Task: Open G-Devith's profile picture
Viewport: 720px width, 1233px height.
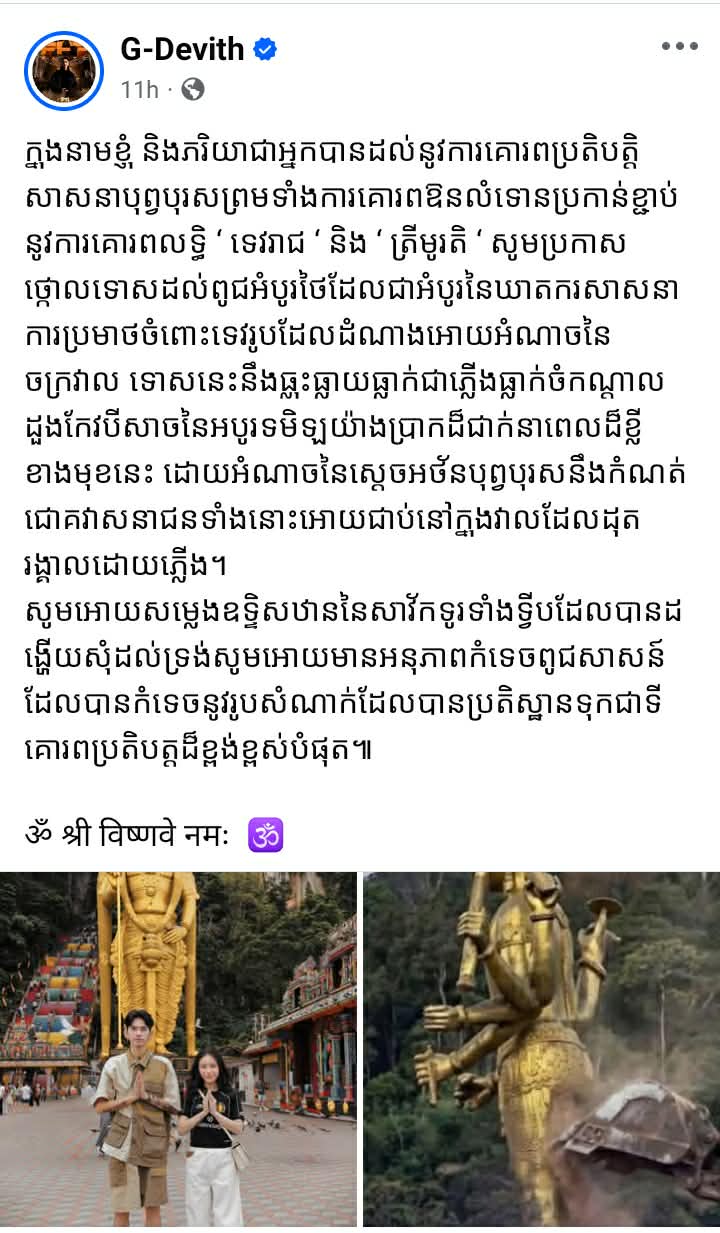Action: click(64, 70)
